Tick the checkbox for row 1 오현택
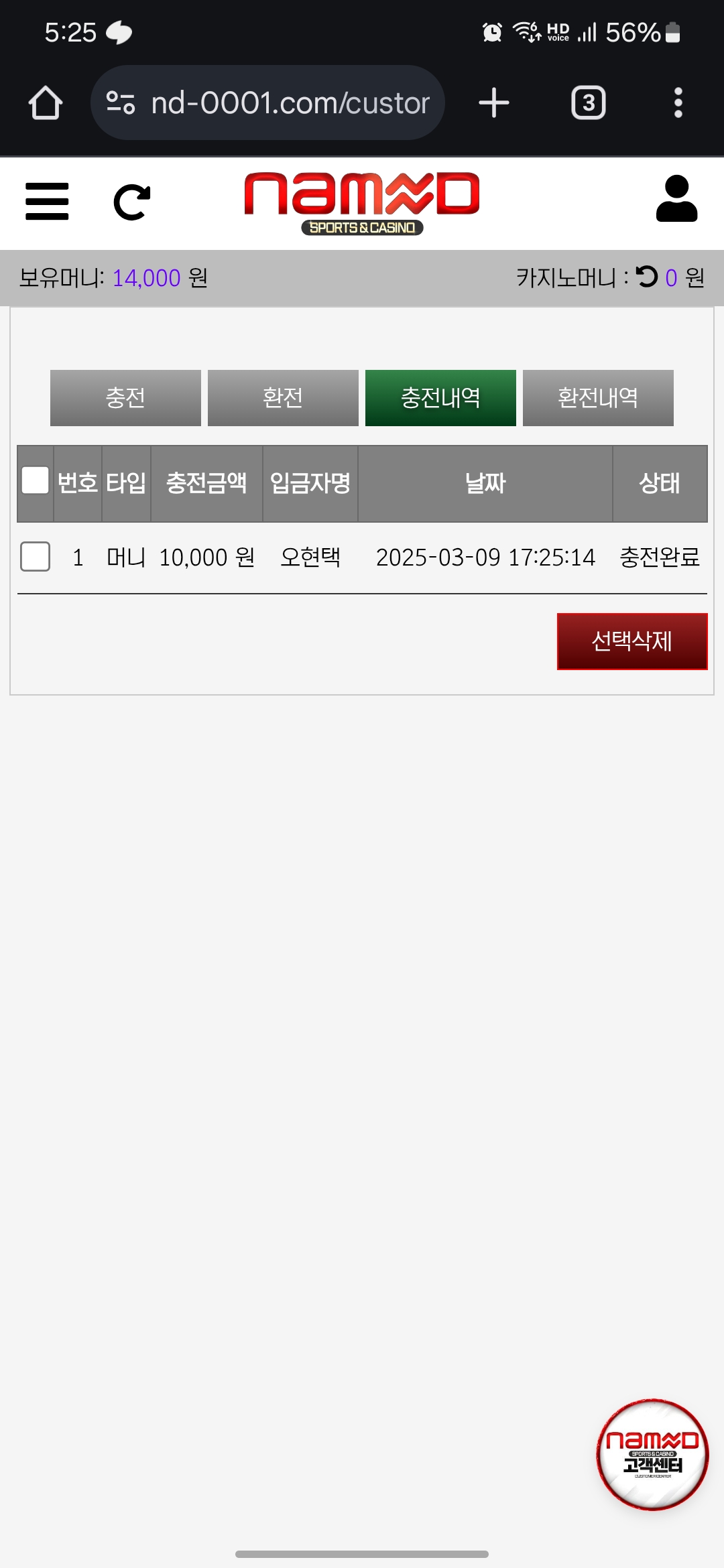Screen dimensions: 724x1568 click(x=36, y=556)
